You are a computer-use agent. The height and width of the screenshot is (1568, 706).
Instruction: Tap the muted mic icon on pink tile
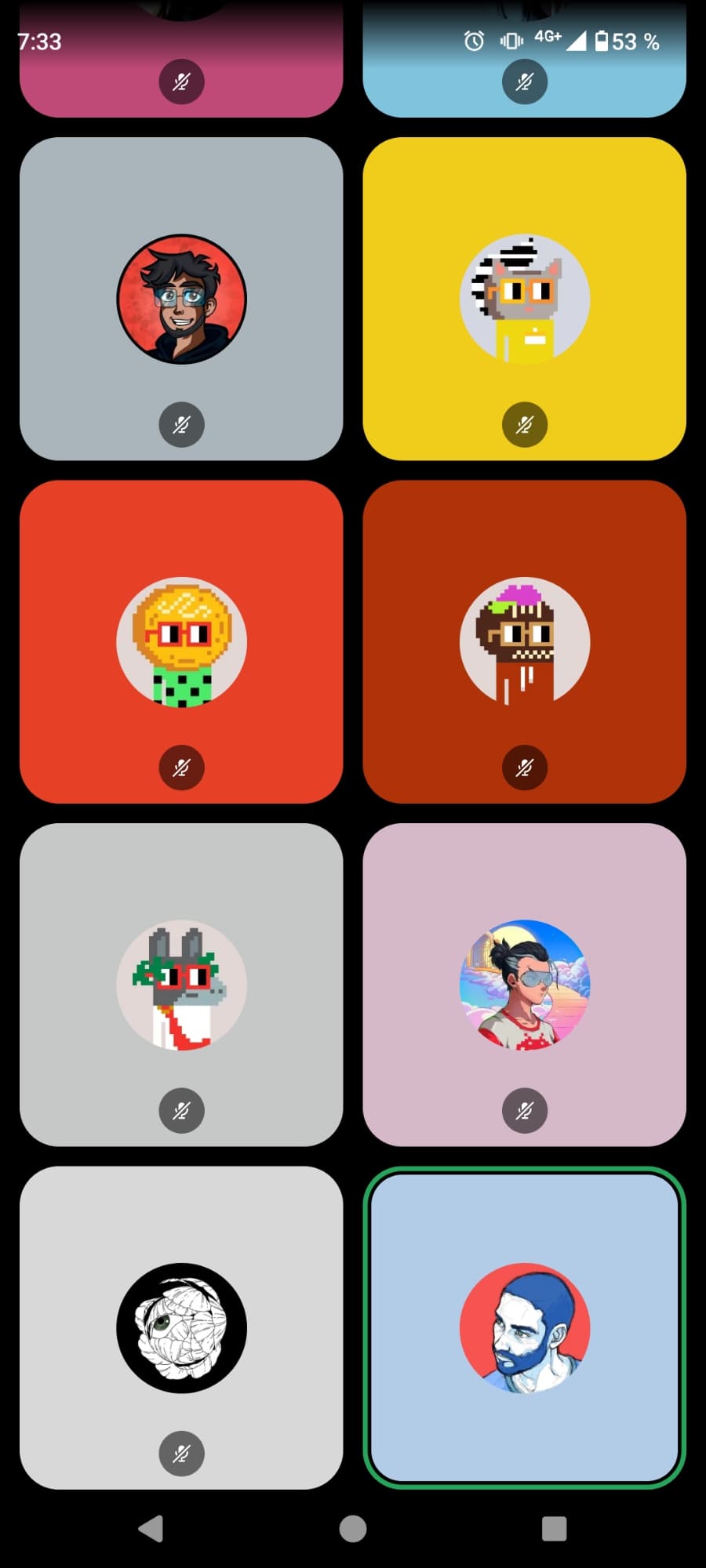coord(524,1110)
